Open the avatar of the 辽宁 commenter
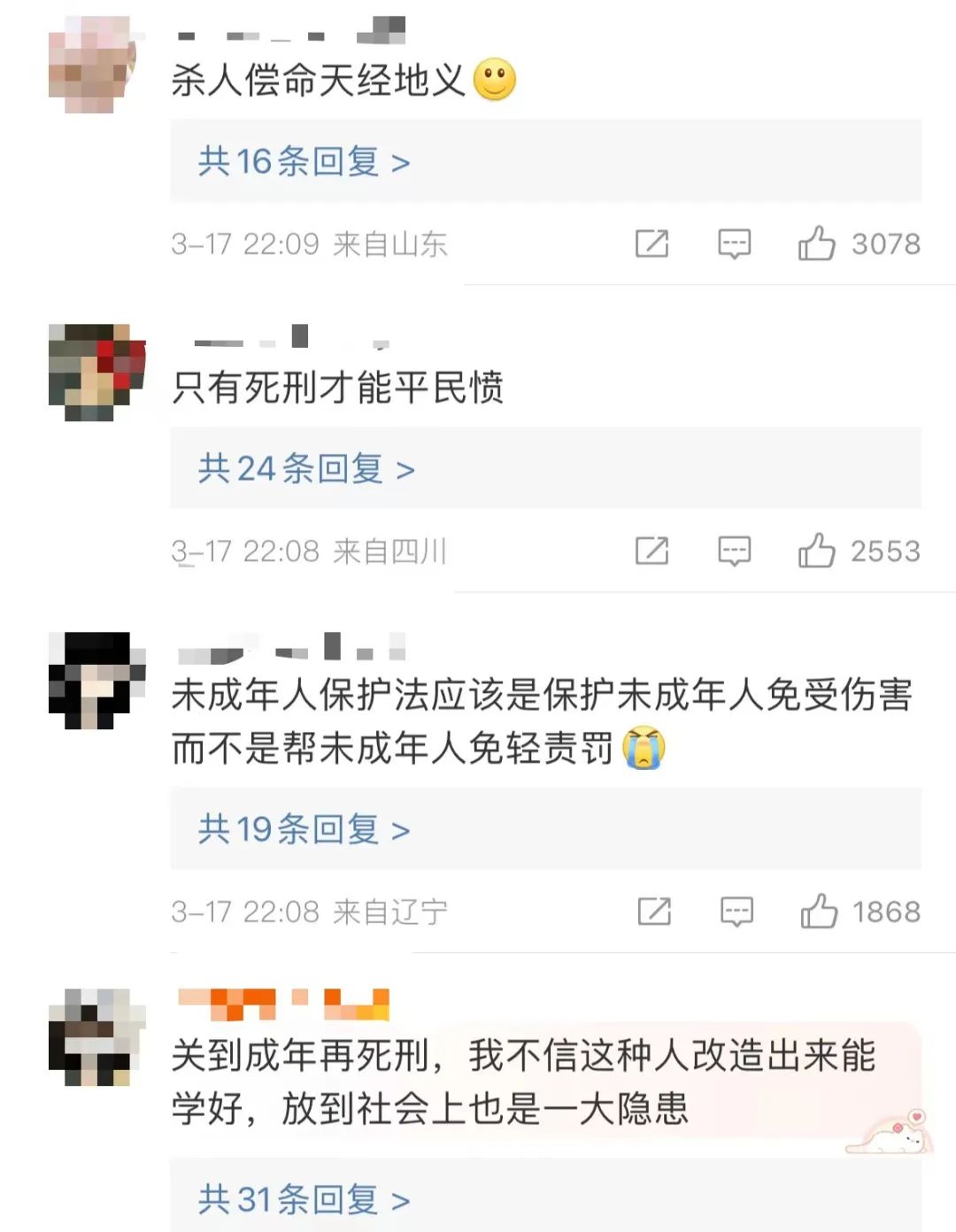Screen dimensions: 956x1232 [96, 680]
